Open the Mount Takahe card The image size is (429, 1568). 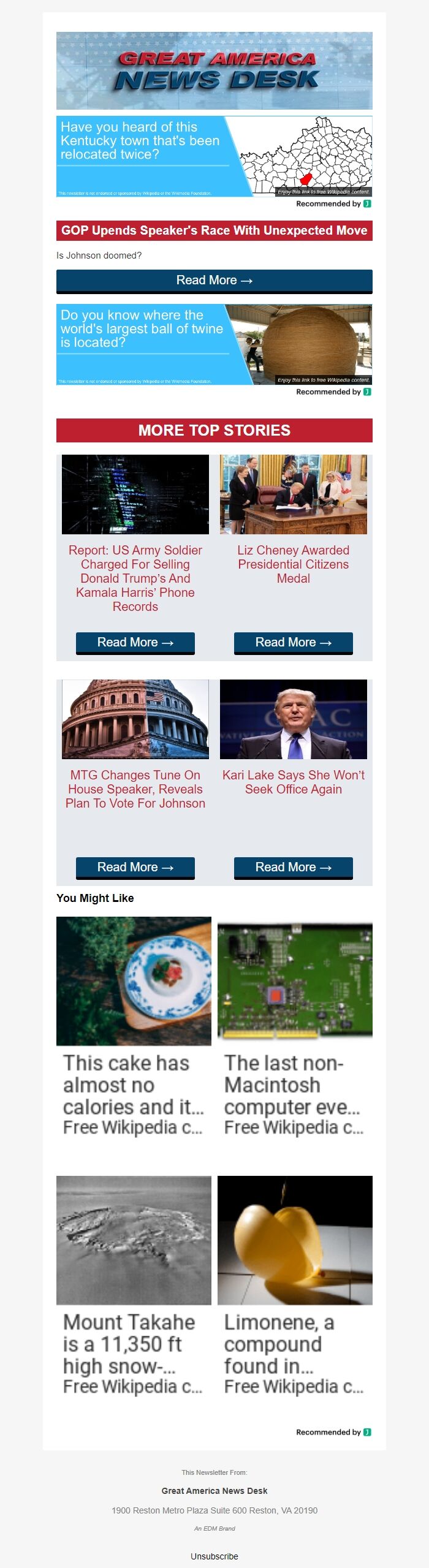click(134, 1286)
